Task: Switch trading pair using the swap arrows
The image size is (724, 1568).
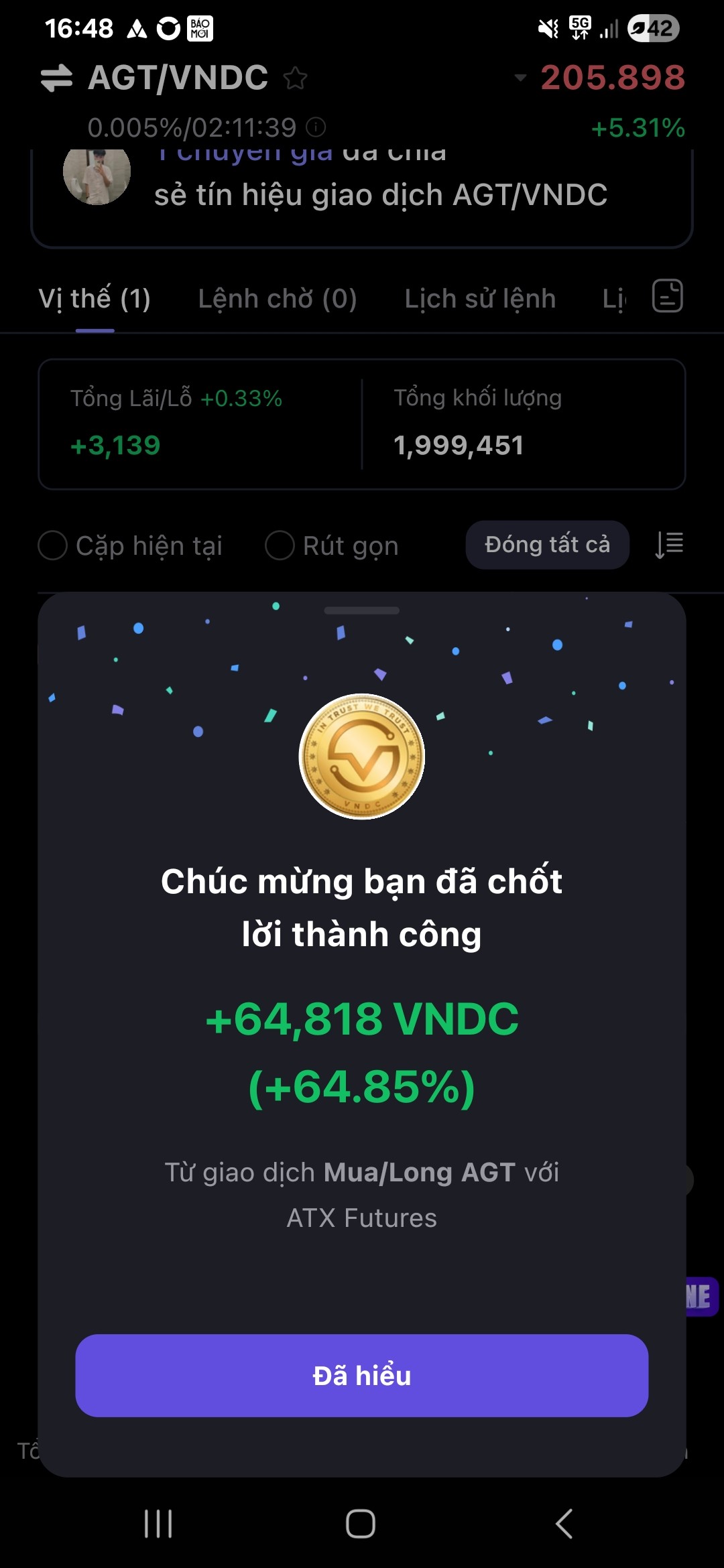Action: click(x=56, y=78)
